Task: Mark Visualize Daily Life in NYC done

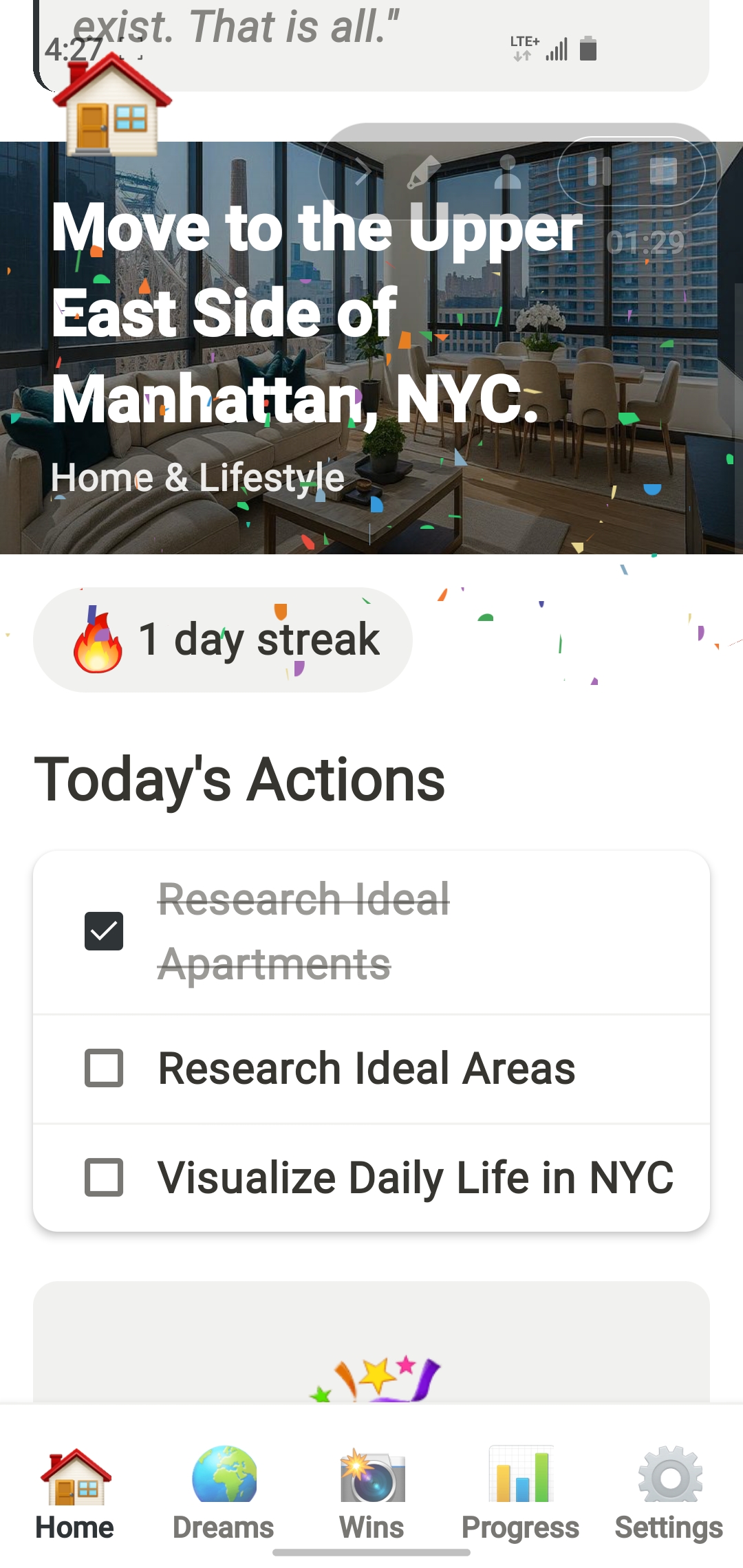Action: 104,1177
